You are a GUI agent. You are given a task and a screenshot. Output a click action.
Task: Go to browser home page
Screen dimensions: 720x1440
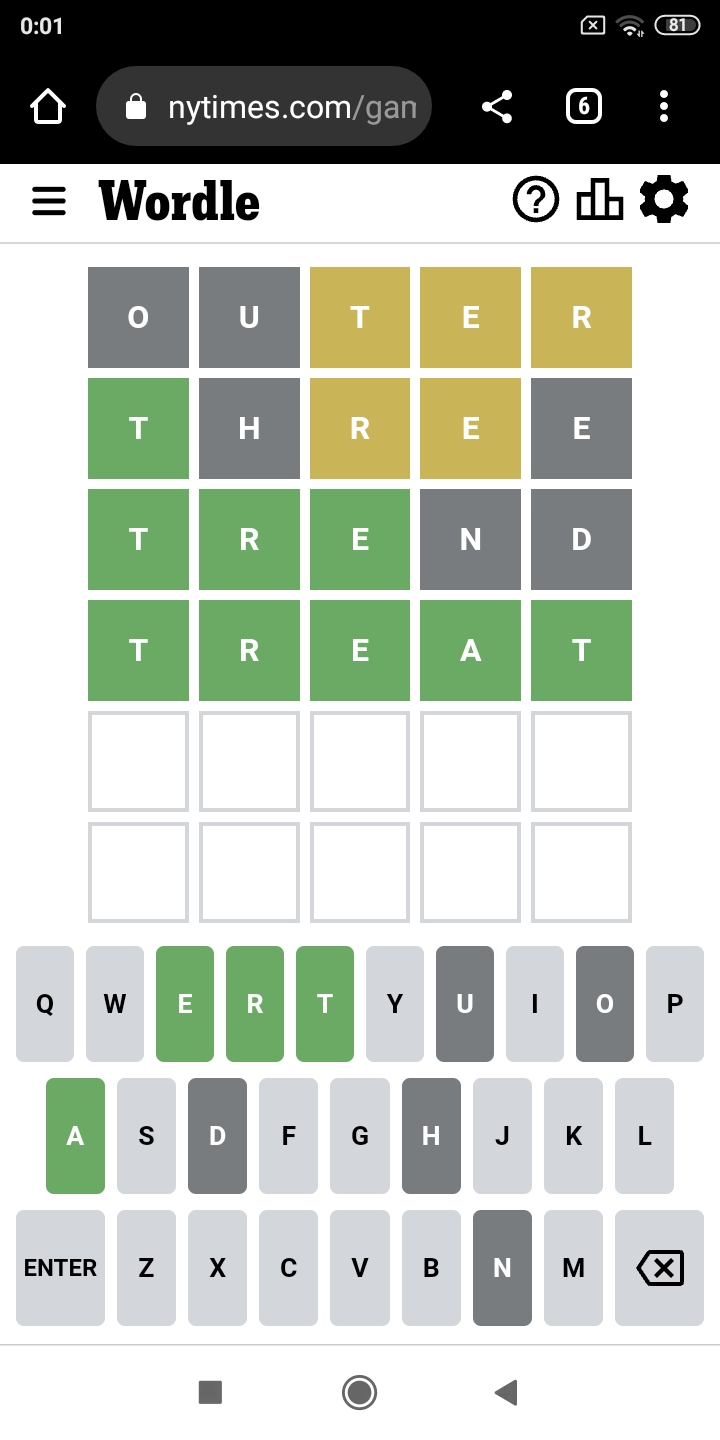(x=48, y=107)
